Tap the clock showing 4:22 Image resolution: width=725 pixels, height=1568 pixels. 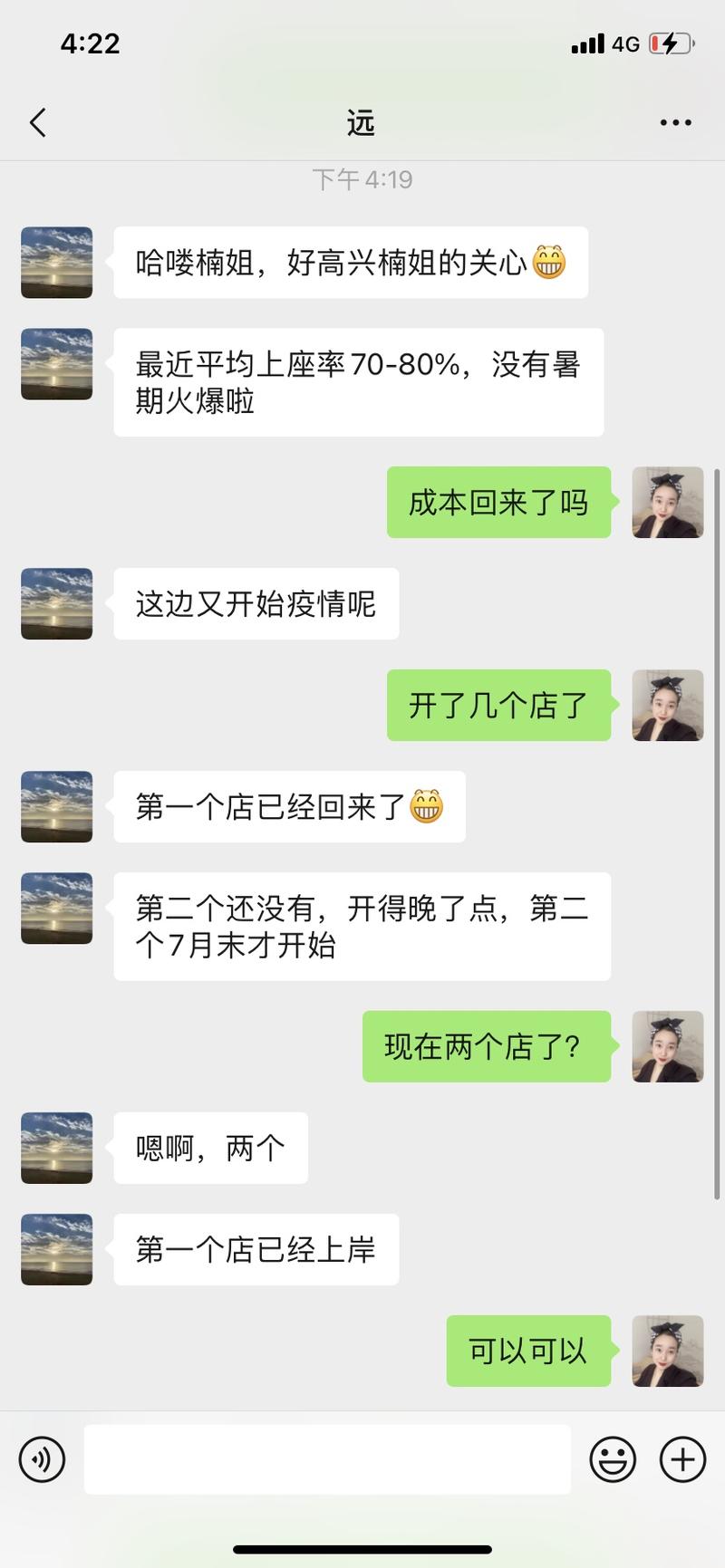[91, 43]
